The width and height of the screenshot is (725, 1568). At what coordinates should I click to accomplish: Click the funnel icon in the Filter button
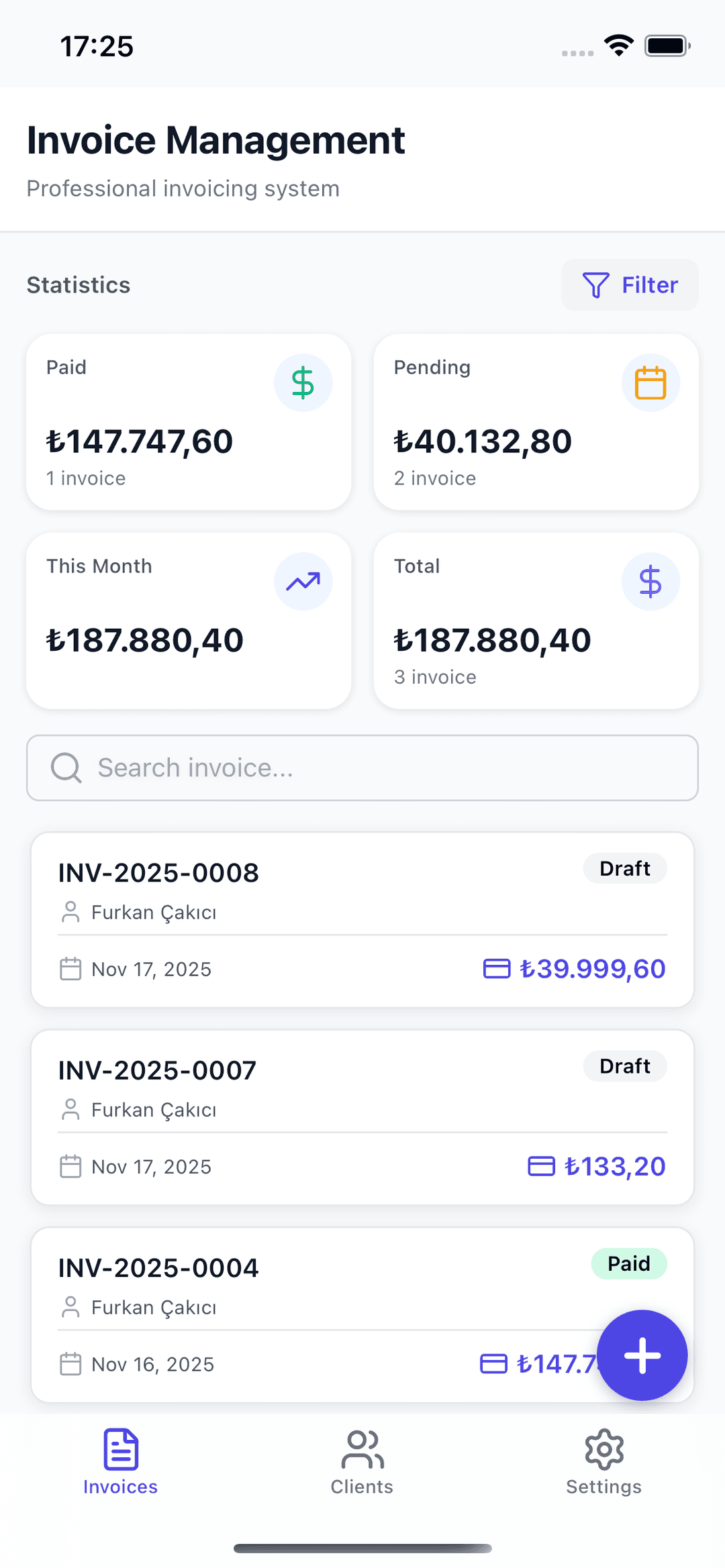tap(595, 284)
